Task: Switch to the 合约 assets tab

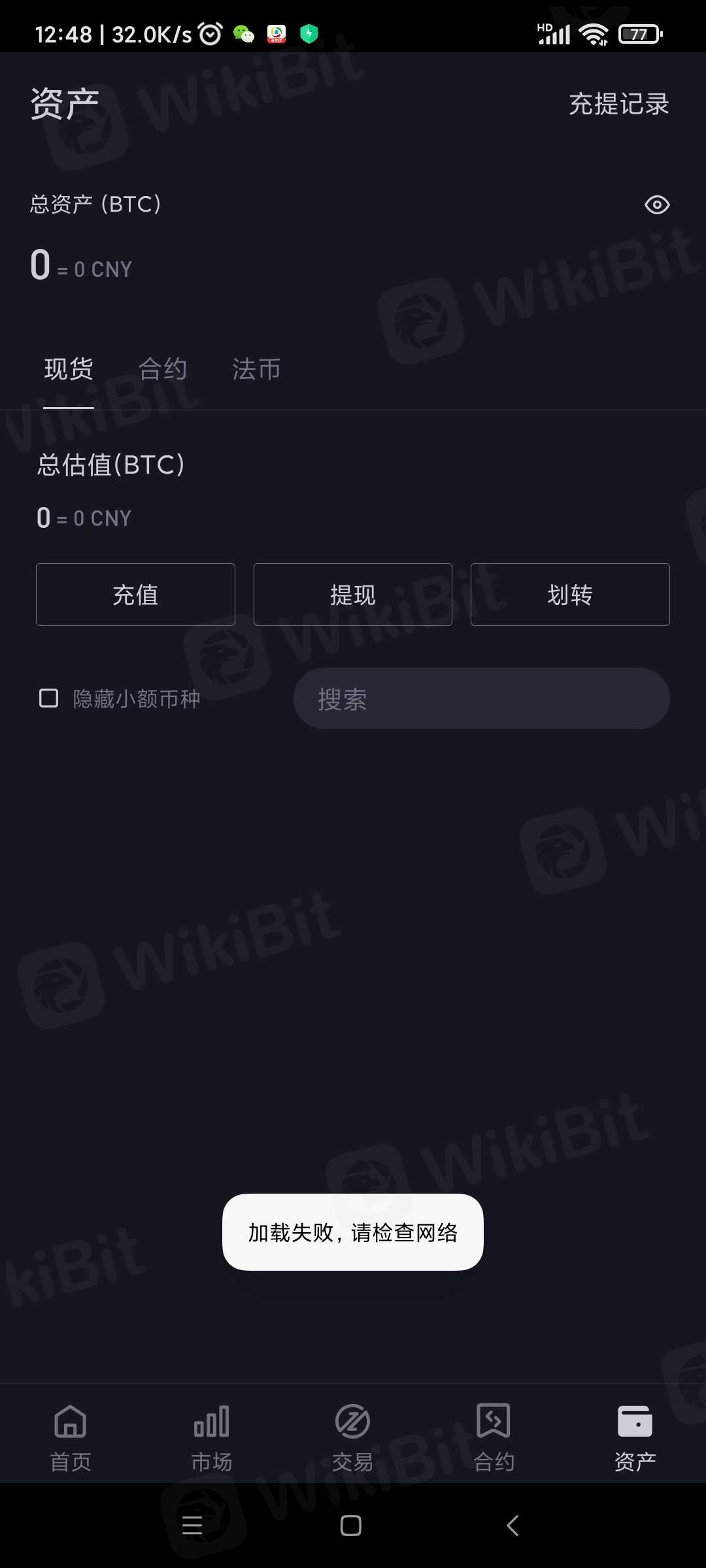Action: click(x=163, y=370)
